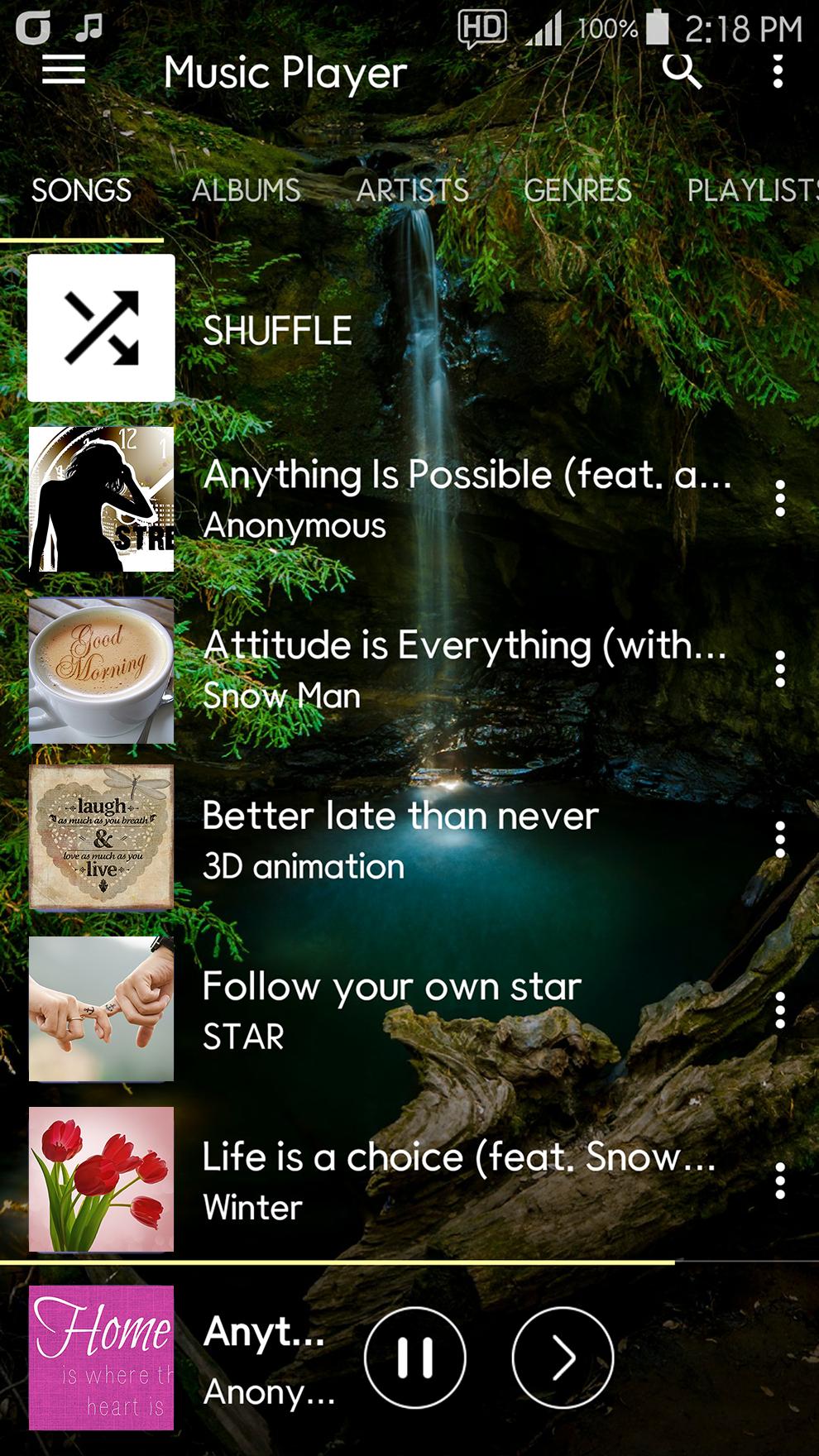The height and width of the screenshot is (1456, 819).
Task: Switch to the Artists tab
Action: (x=412, y=190)
